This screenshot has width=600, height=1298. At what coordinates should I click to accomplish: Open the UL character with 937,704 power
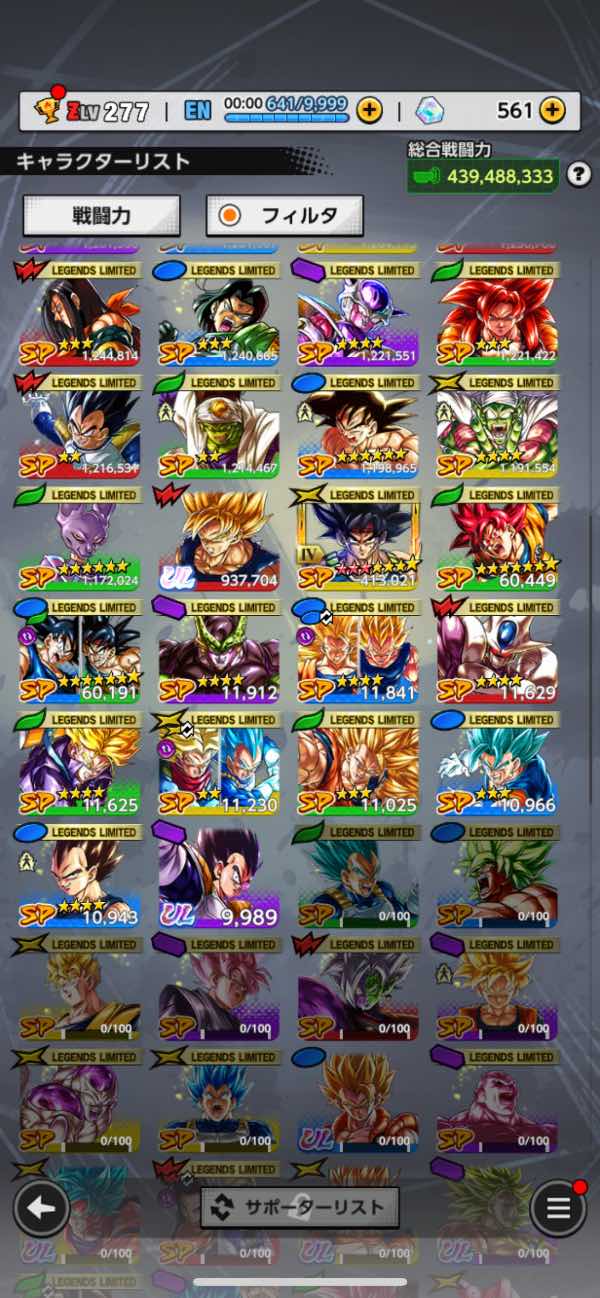(219, 540)
